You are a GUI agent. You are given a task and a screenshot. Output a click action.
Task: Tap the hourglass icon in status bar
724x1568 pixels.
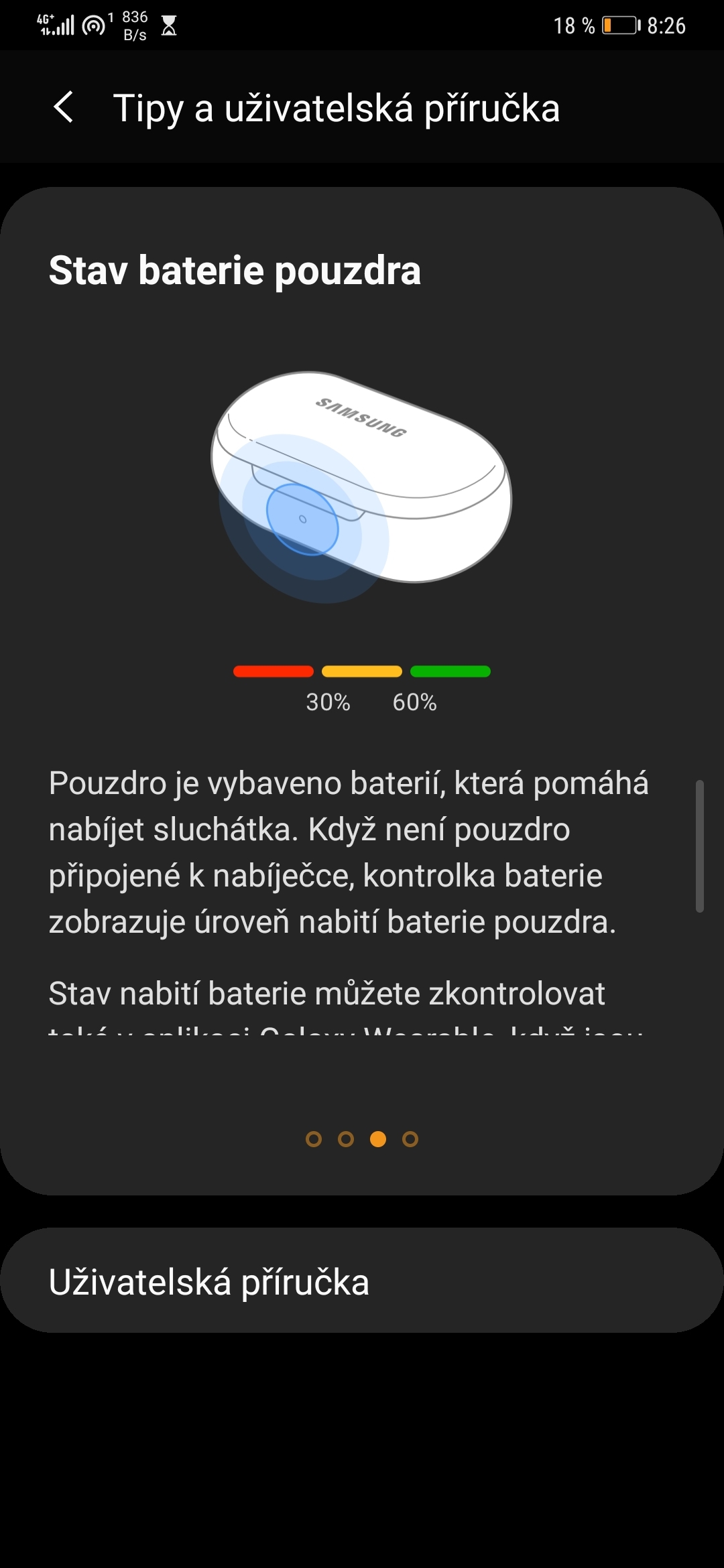coord(170,25)
